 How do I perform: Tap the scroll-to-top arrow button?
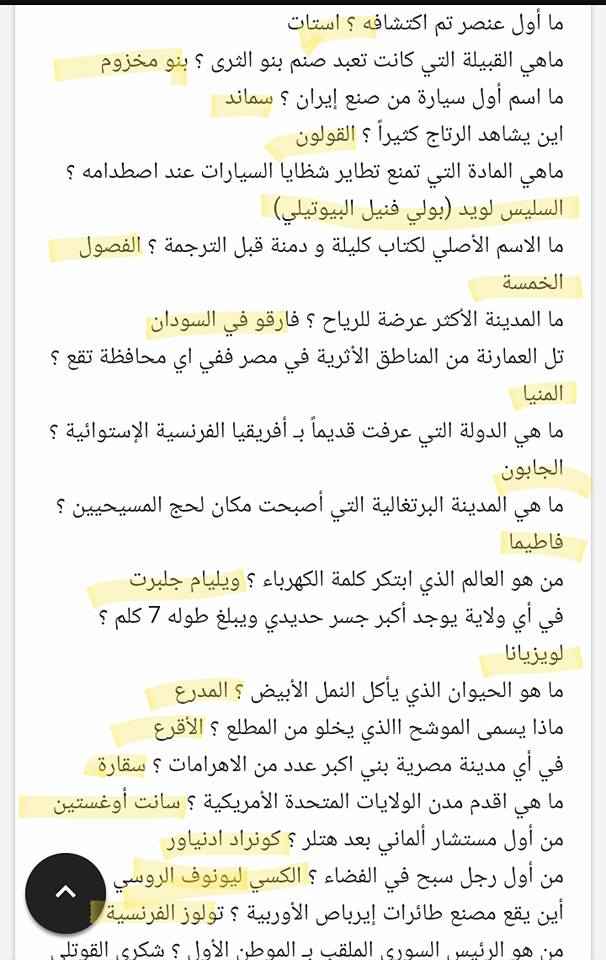pyautogui.click(x=65, y=893)
